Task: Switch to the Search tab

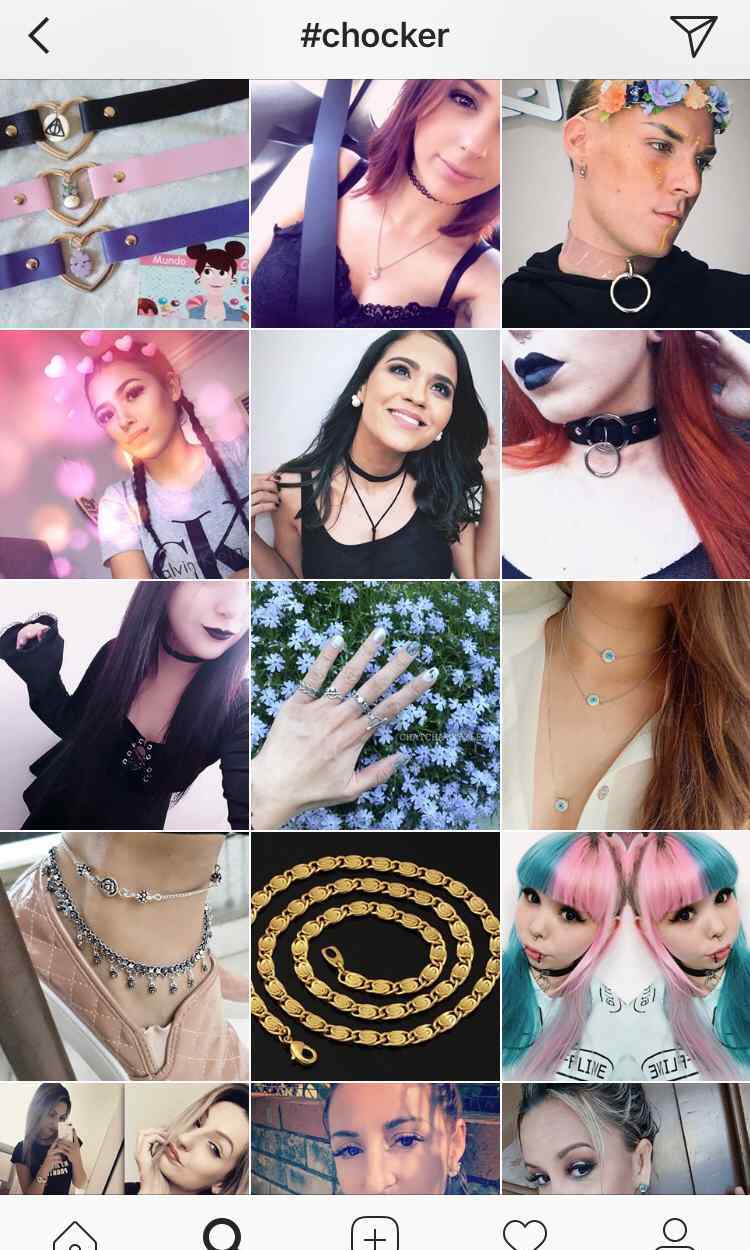Action: (223, 1235)
